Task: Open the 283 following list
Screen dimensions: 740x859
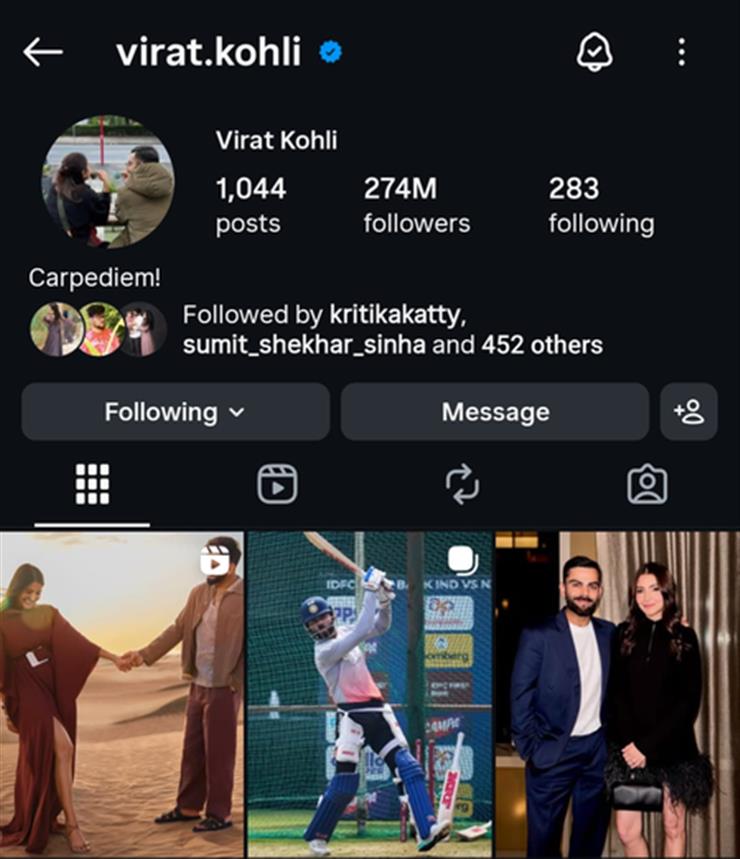Action: (x=600, y=205)
